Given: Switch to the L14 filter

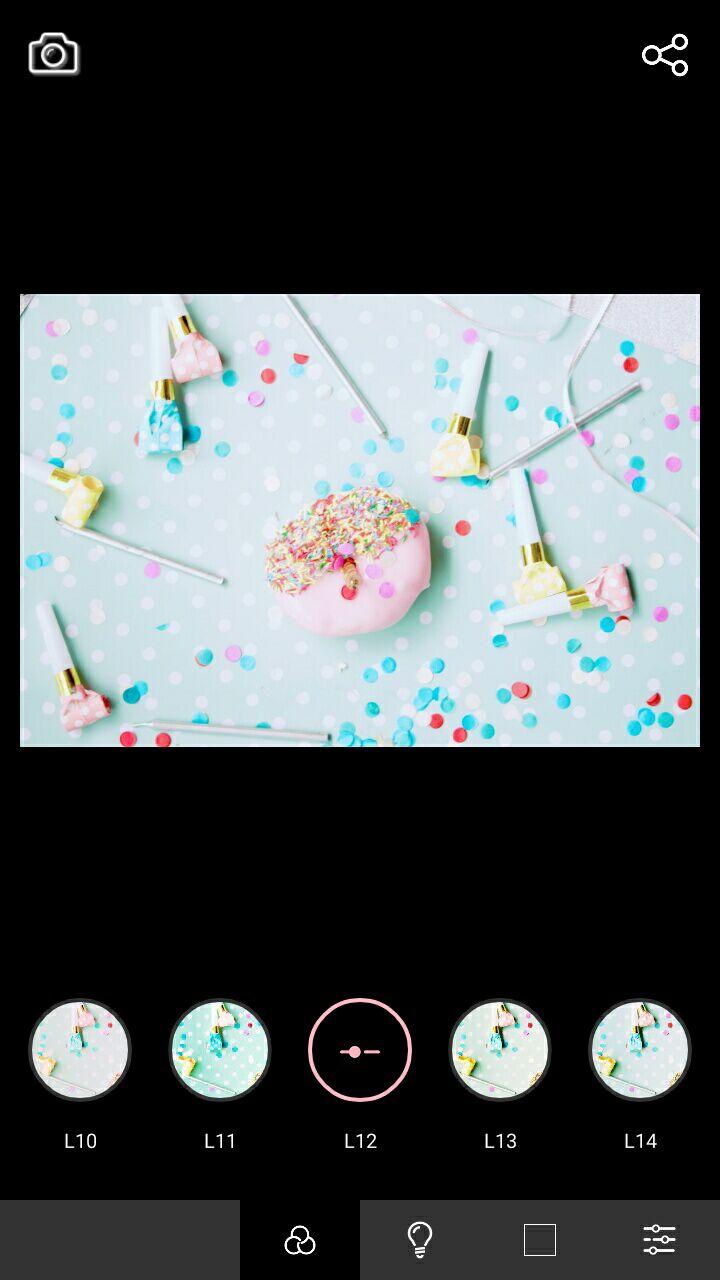Looking at the screenshot, I should (640, 1050).
